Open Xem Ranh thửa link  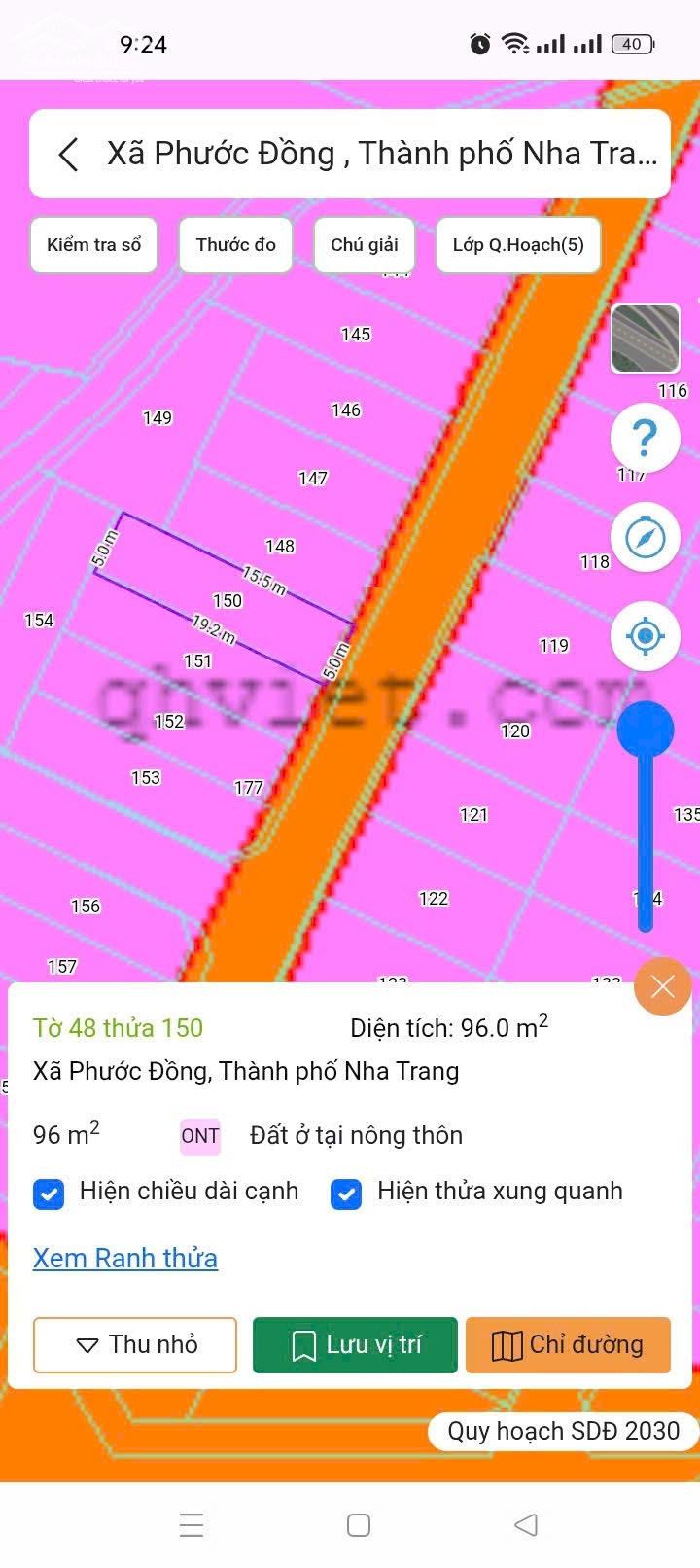(124, 1258)
